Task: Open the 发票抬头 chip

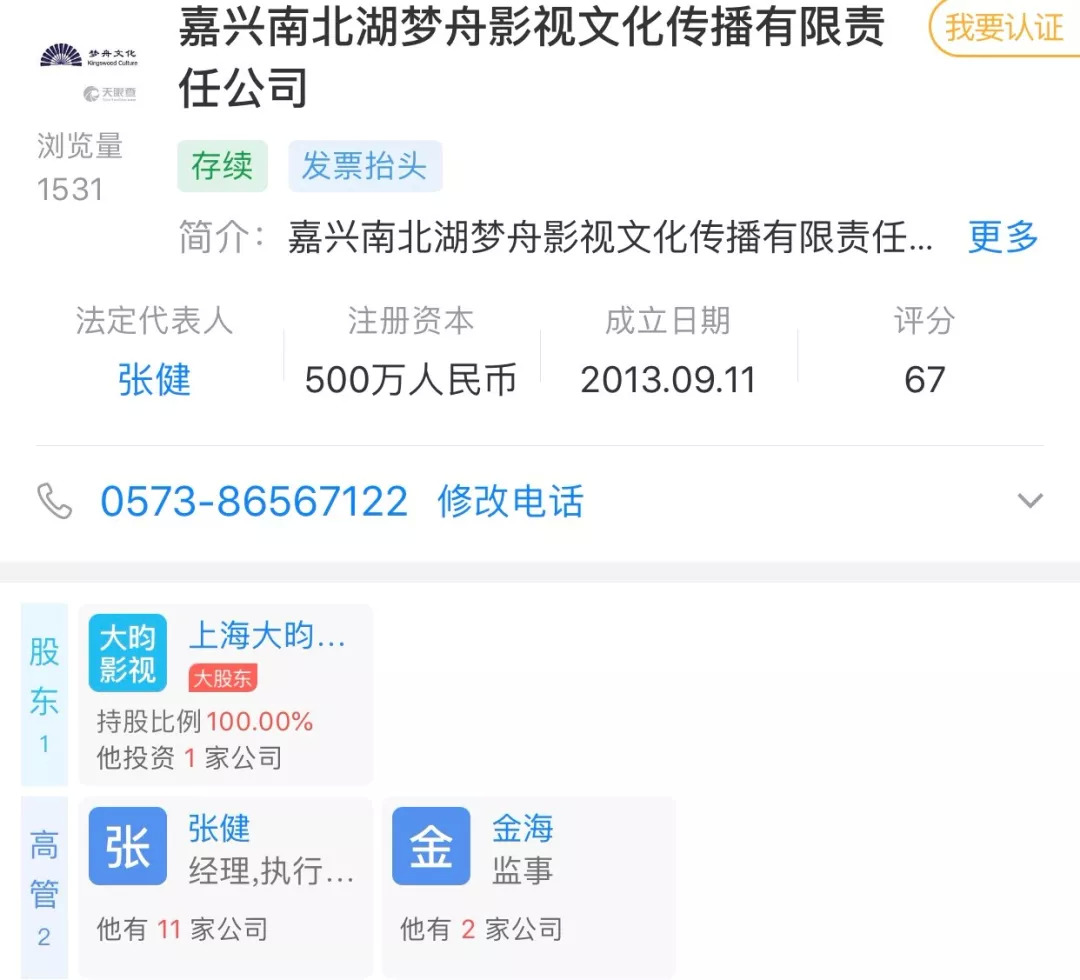Action: click(x=365, y=166)
